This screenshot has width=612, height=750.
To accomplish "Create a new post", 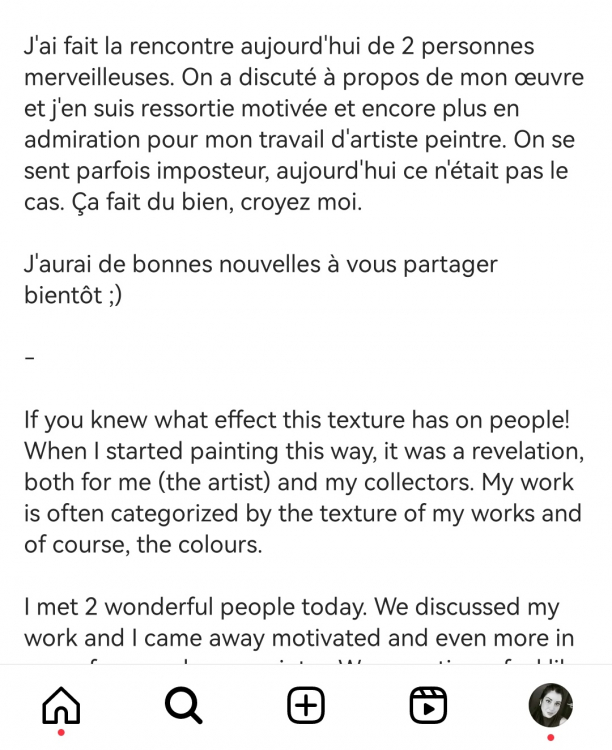I will (306, 706).
